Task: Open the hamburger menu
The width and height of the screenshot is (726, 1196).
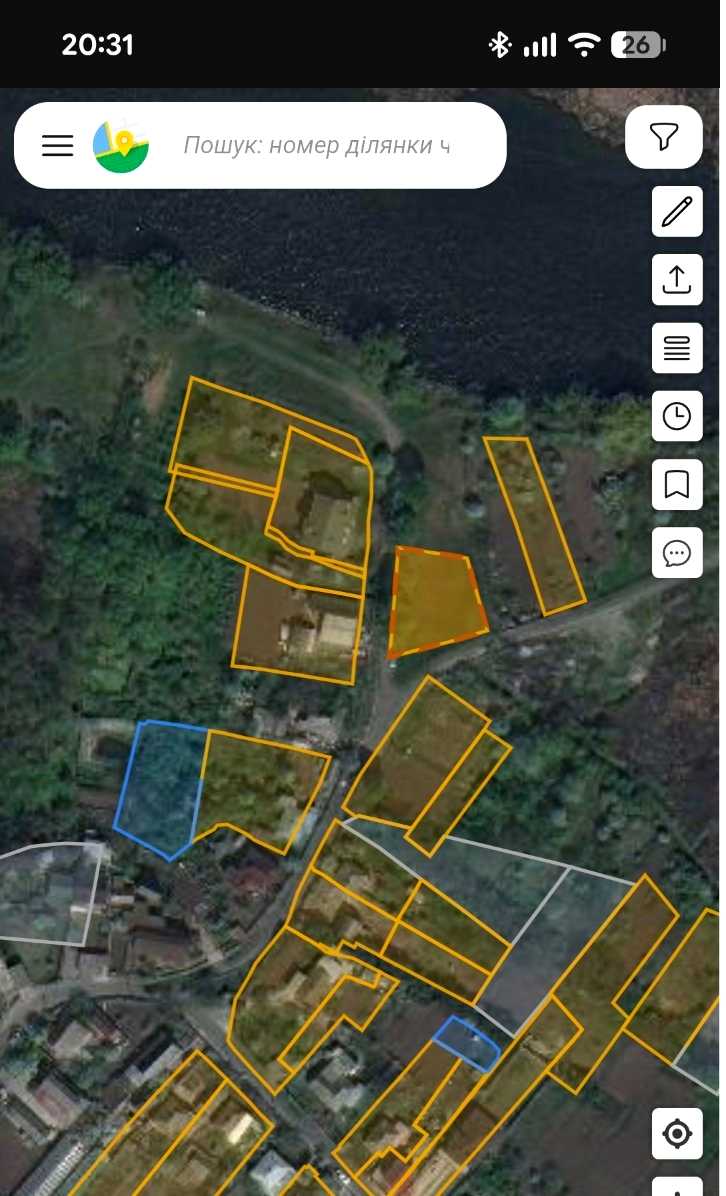Action: pyautogui.click(x=57, y=145)
